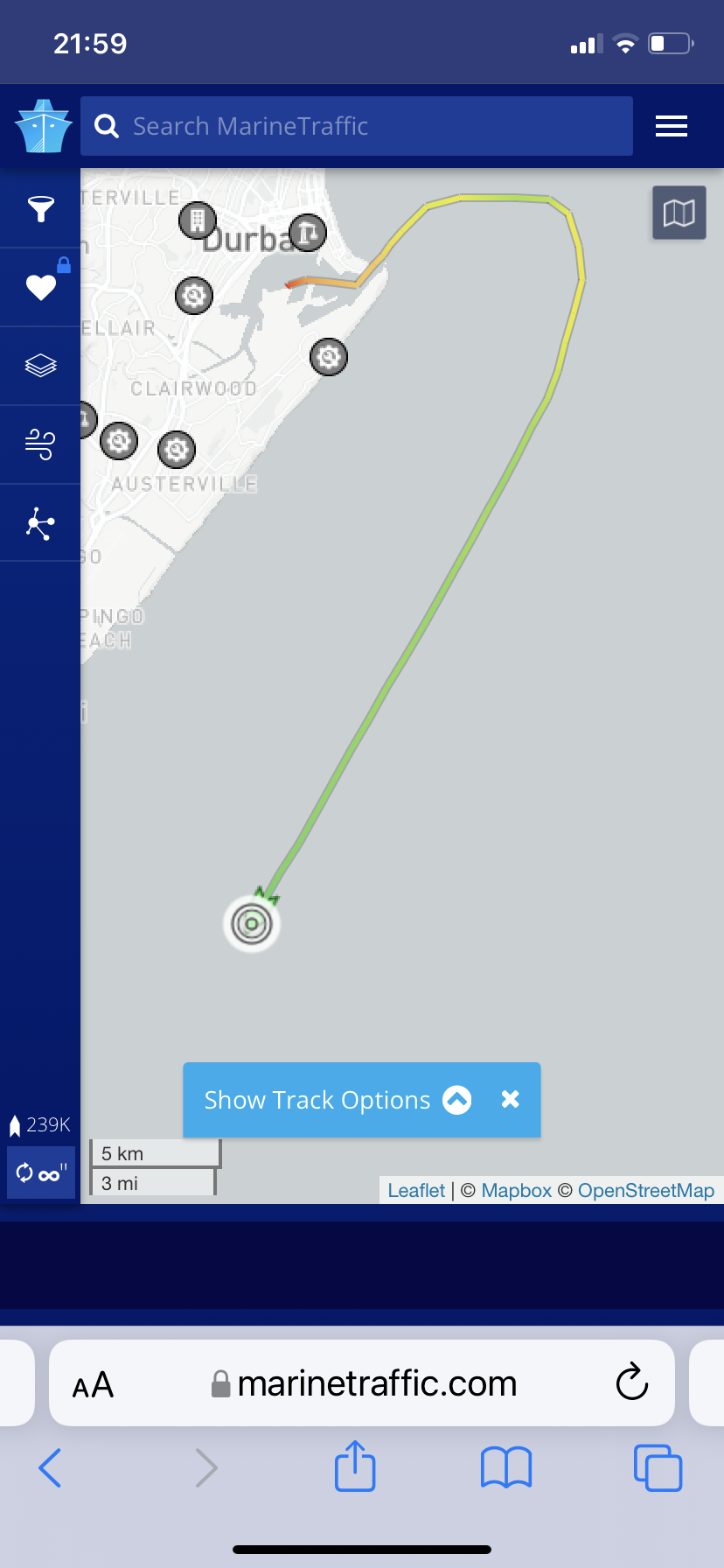
Task: Show the wind weather overlay
Action: pos(40,444)
